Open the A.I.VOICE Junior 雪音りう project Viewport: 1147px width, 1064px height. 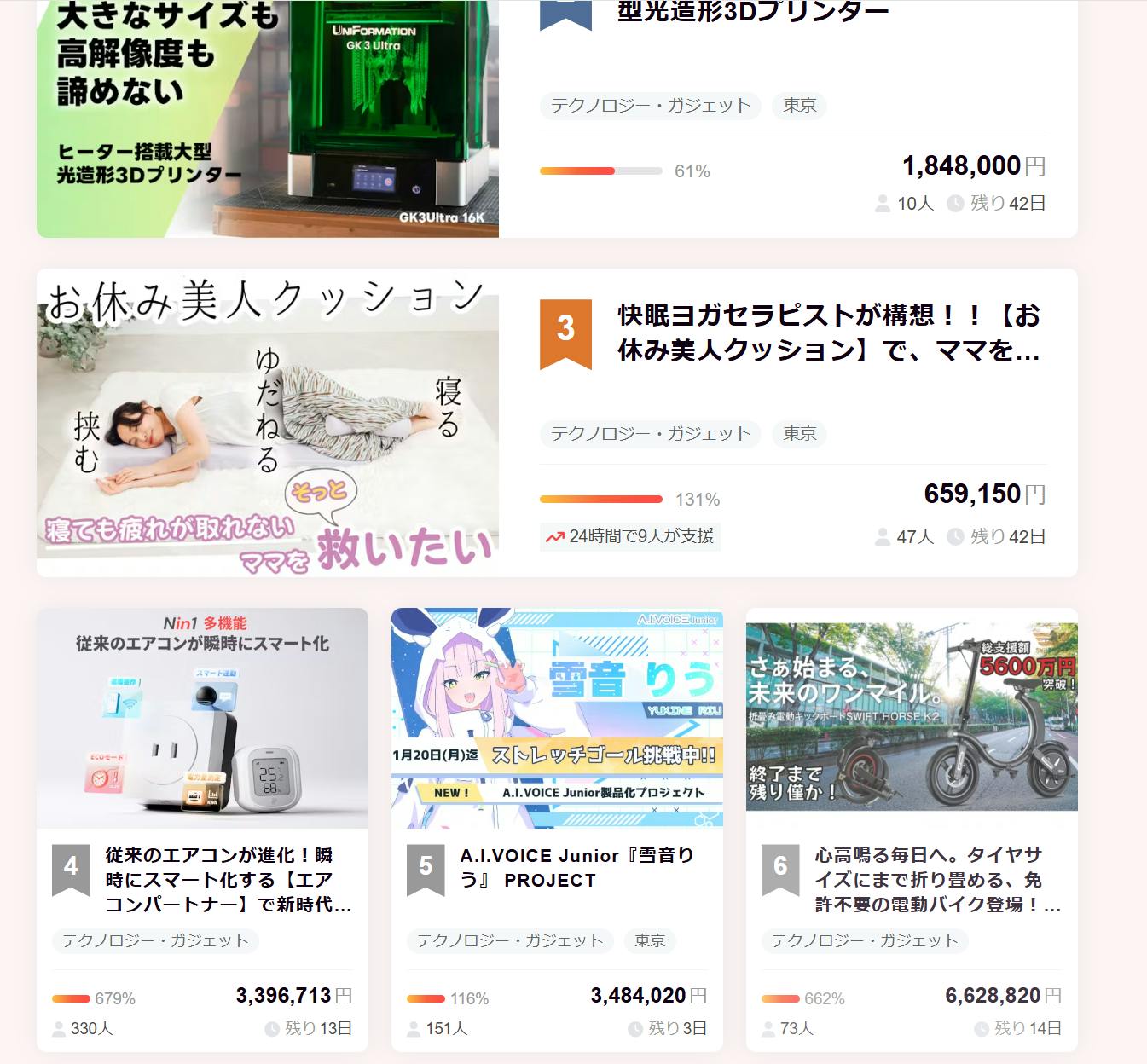click(x=577, y=867)
